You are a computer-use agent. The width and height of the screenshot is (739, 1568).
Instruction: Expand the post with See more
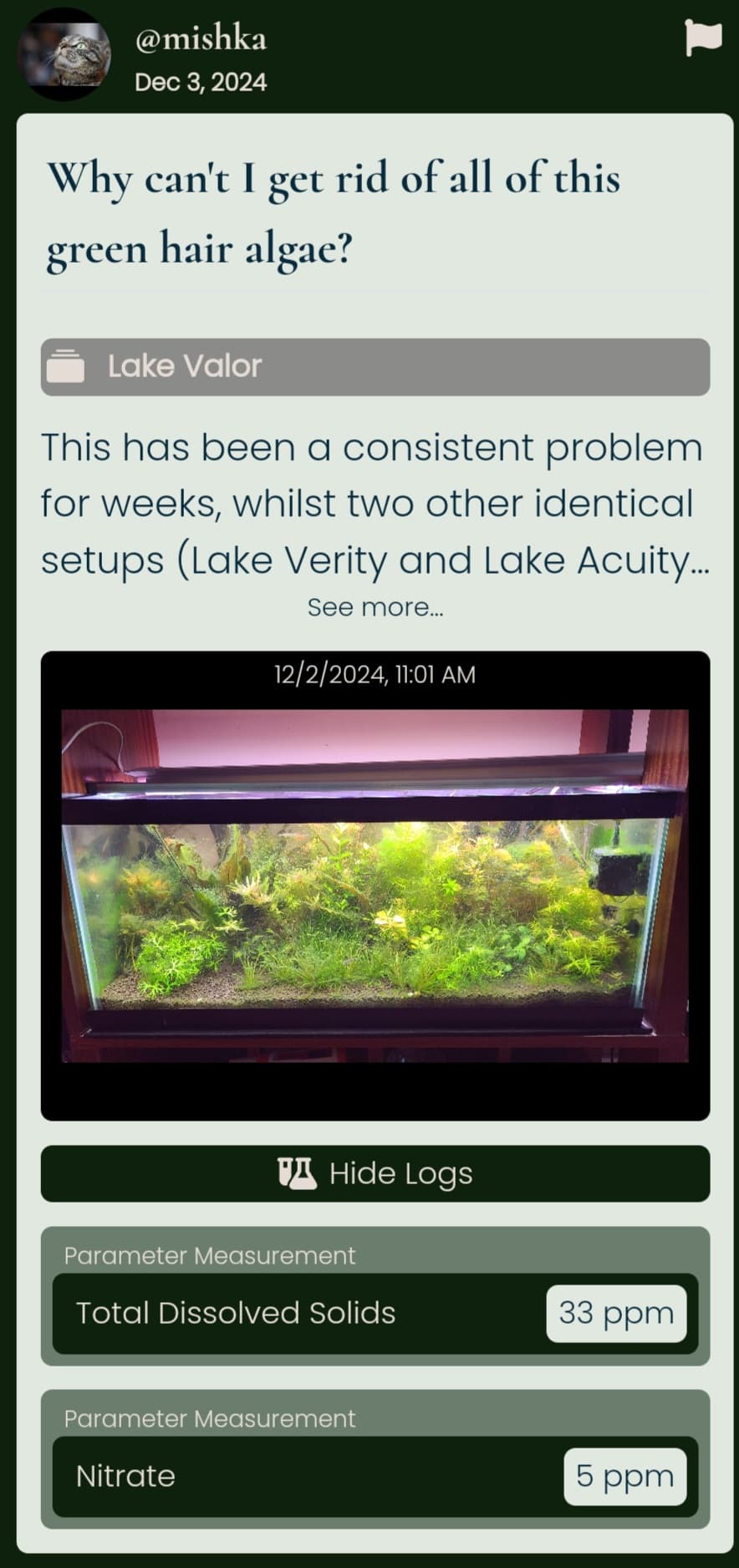point(375,607)
